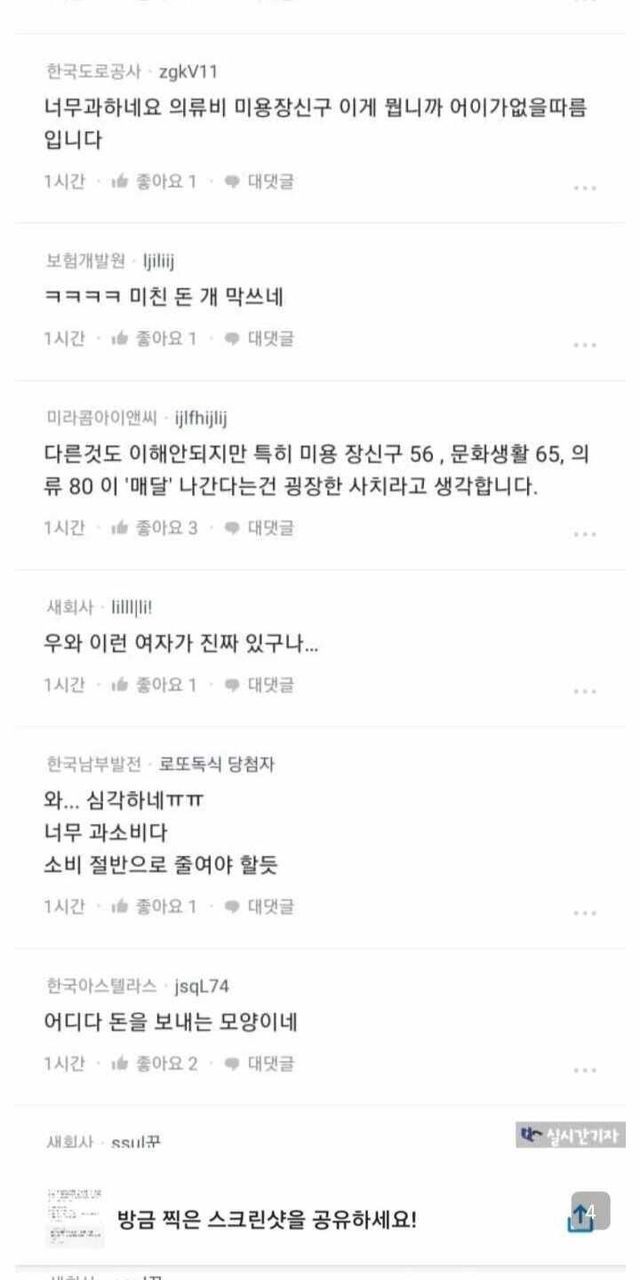This screenshot has height=1280, width=640.
Task: Reply to the '우와 이런 여자가' comment
Action: (259, 685)
